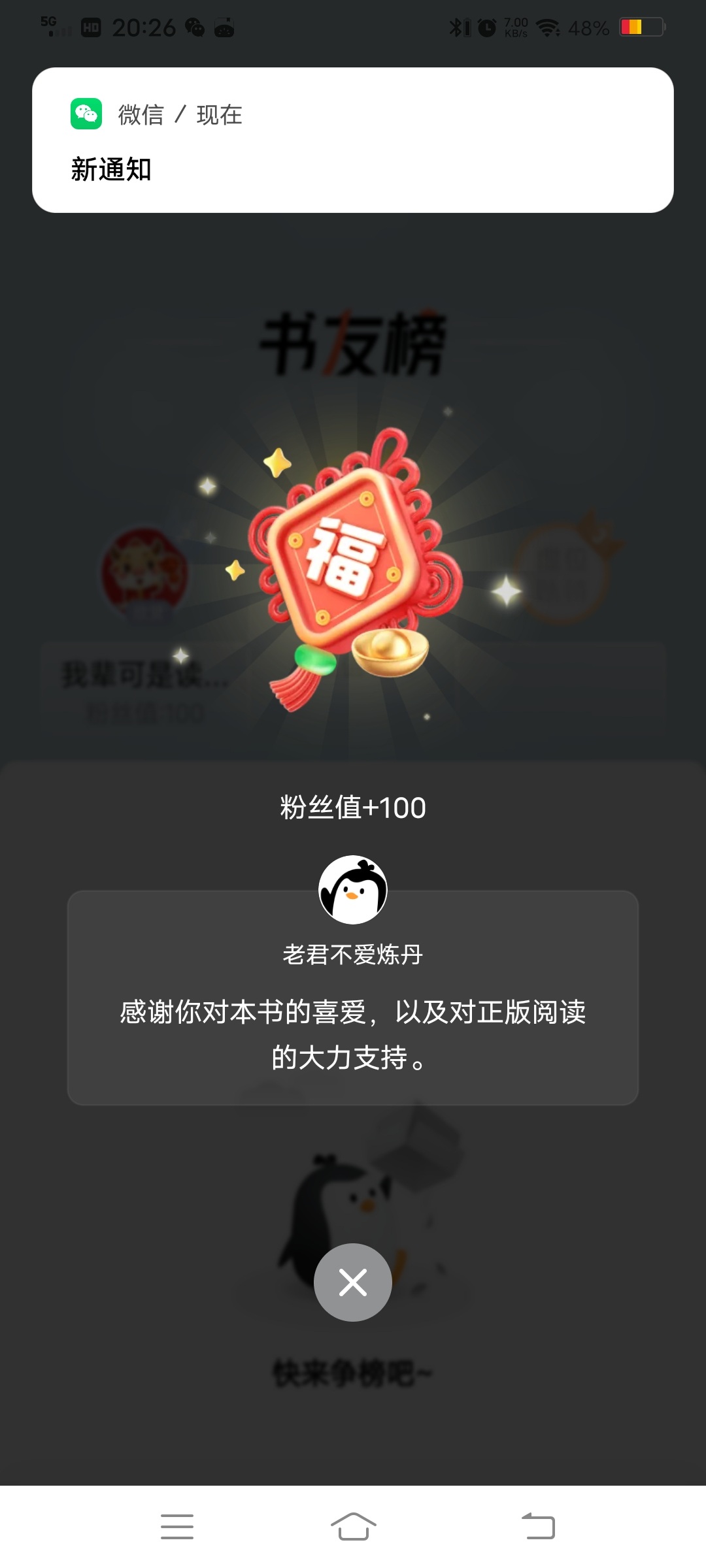Open the WeChat new notification banner

click(353, 140)
